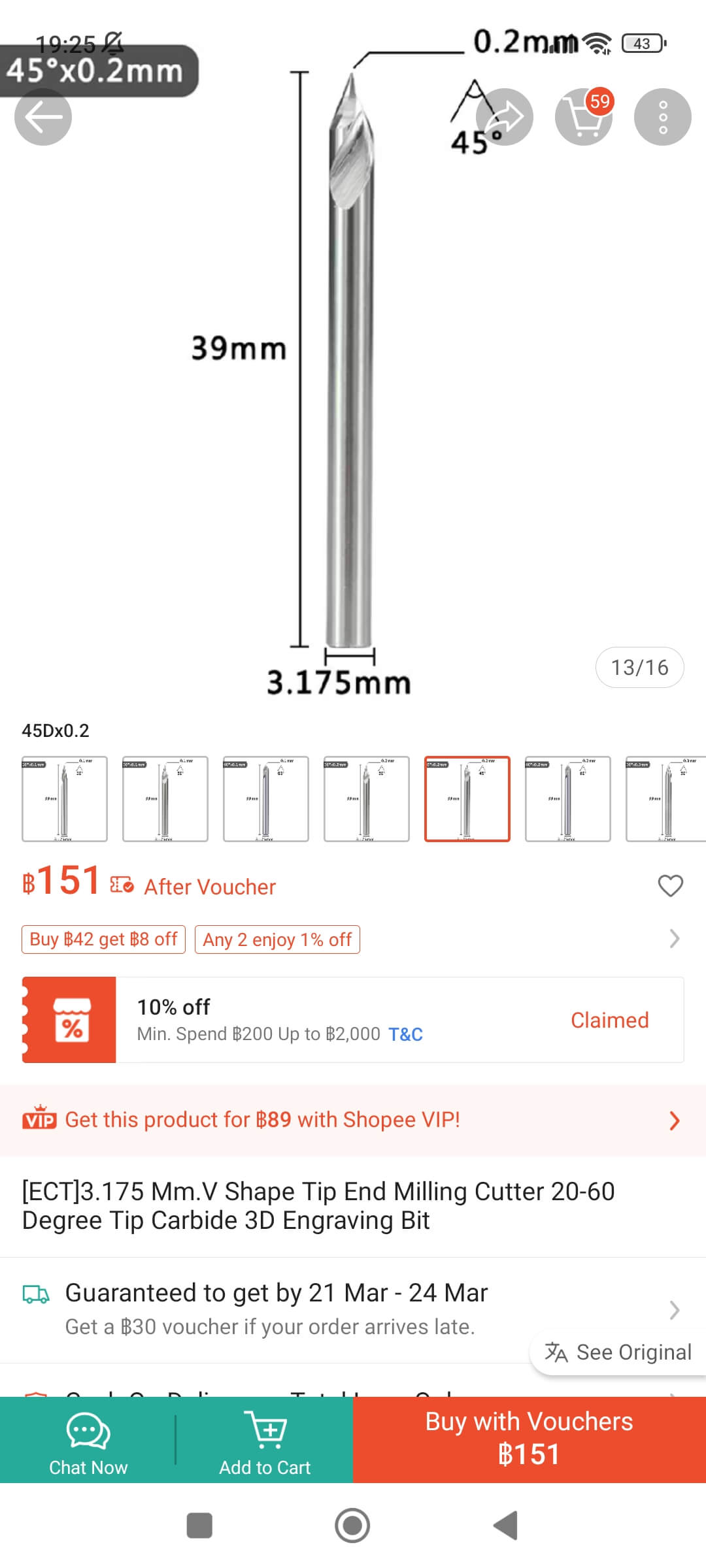Tap See Original to show untranslated text
Image resolution: width=706 pixels, height=1568 pixels.
[618, 1352]
